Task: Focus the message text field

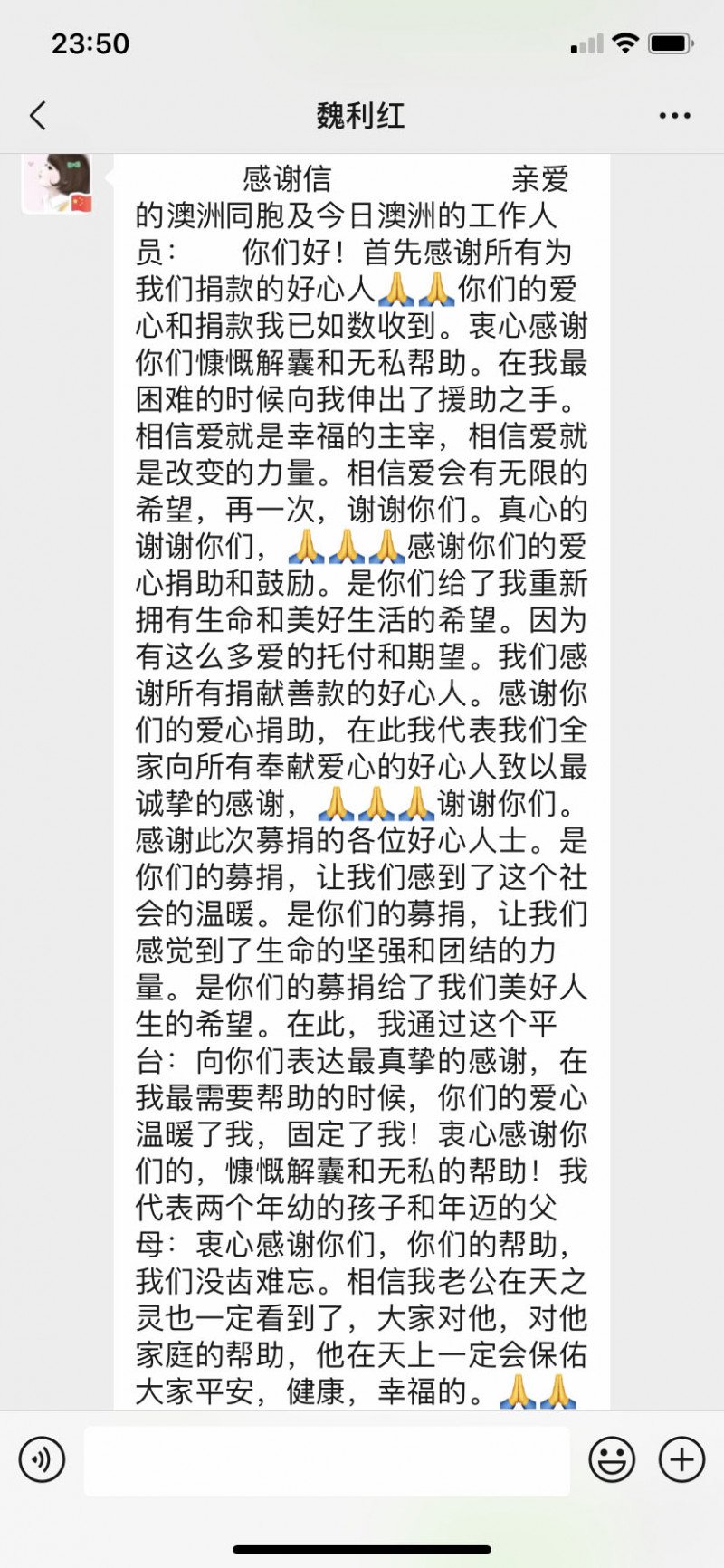Action: [x=327, y=1460]
